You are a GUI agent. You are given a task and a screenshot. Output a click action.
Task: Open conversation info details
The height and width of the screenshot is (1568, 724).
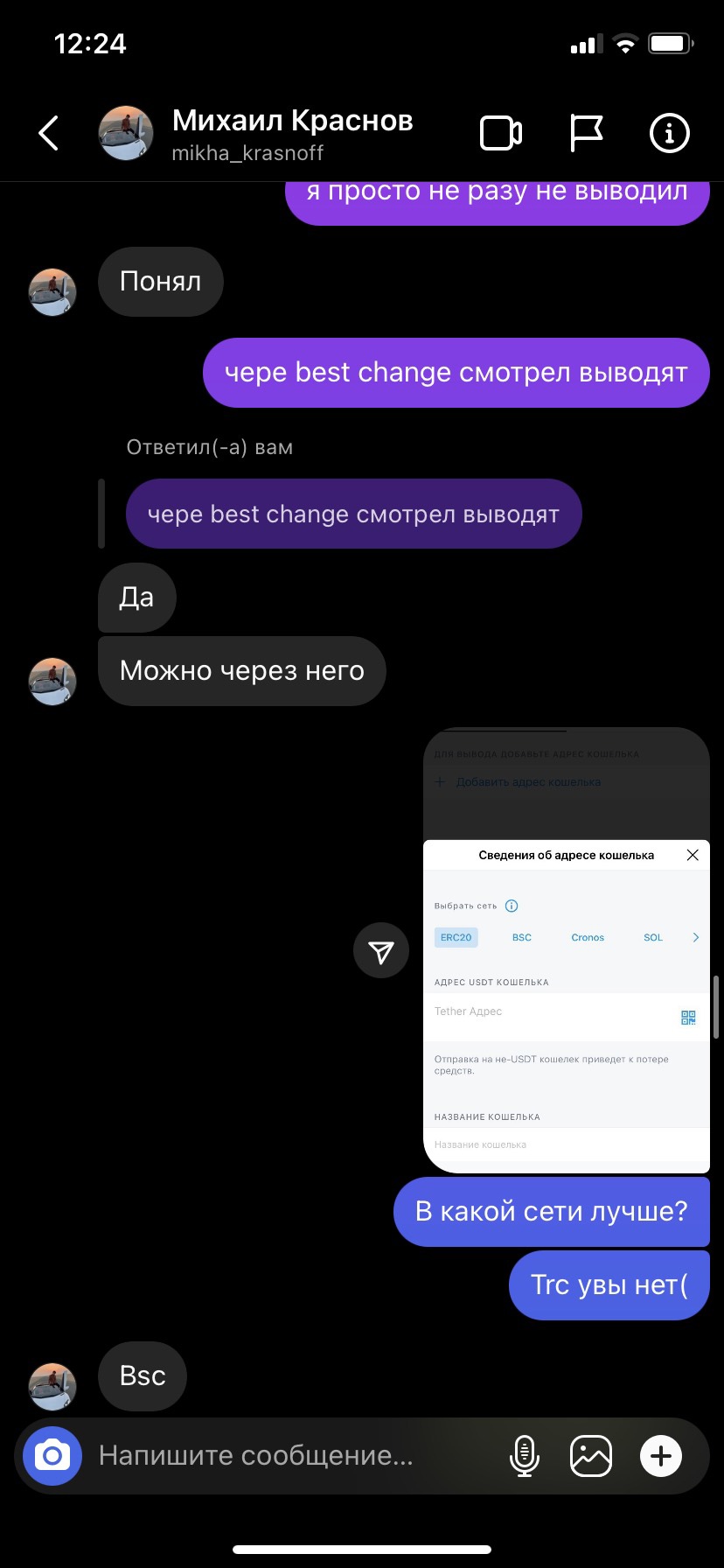[670, 134]
